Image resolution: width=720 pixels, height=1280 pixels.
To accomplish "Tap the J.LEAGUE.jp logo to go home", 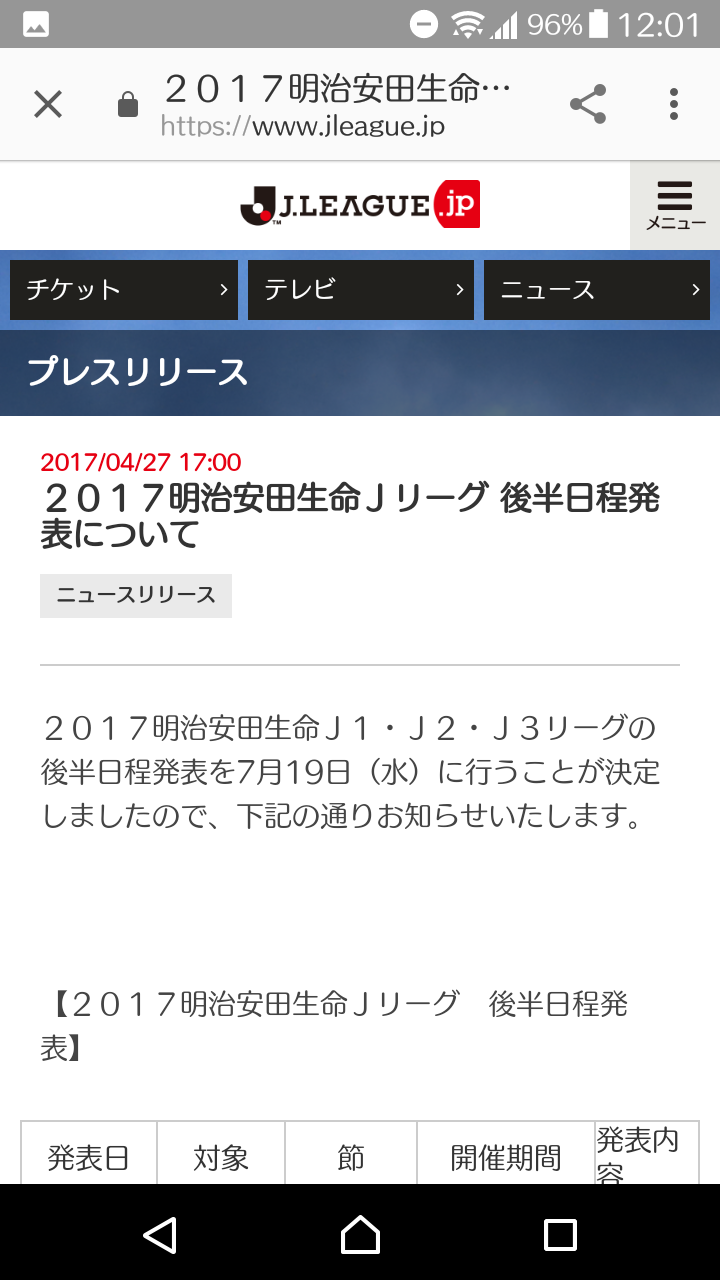I will [x=360, y=205].
